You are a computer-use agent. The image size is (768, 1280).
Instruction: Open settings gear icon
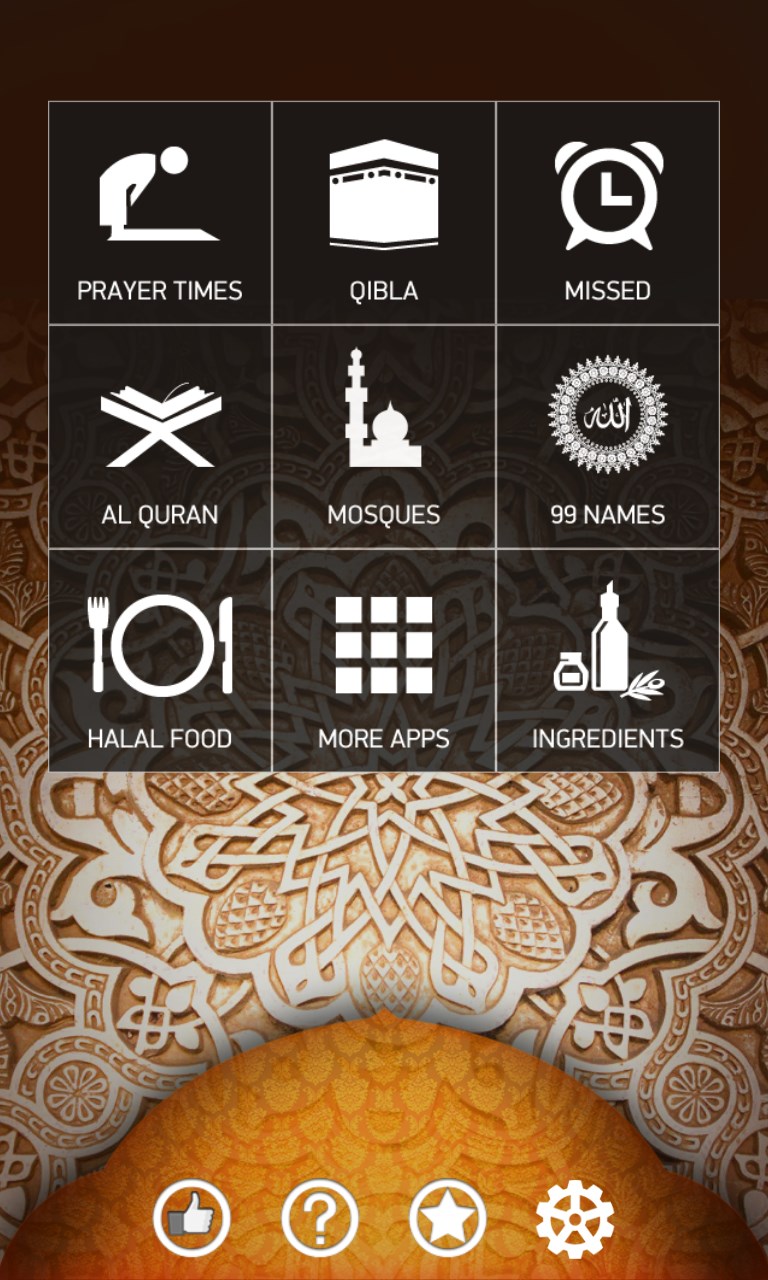point(575,1218)
